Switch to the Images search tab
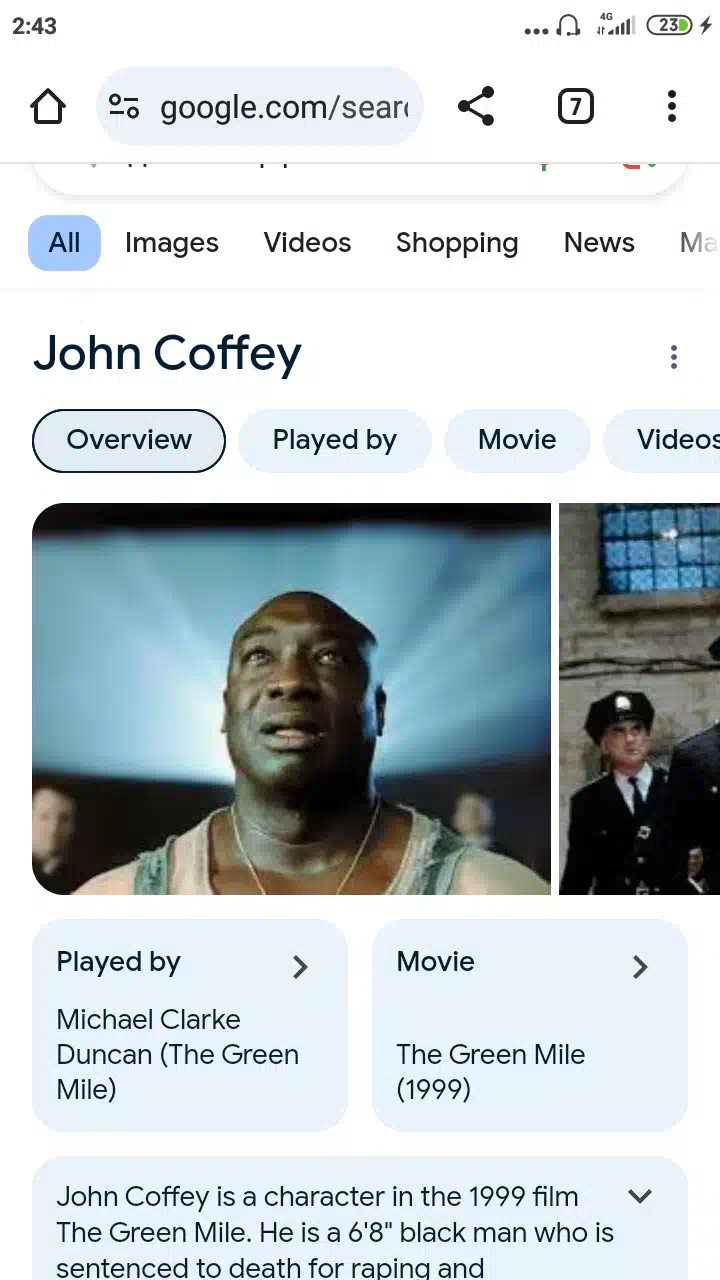 [x=172, y=243]
